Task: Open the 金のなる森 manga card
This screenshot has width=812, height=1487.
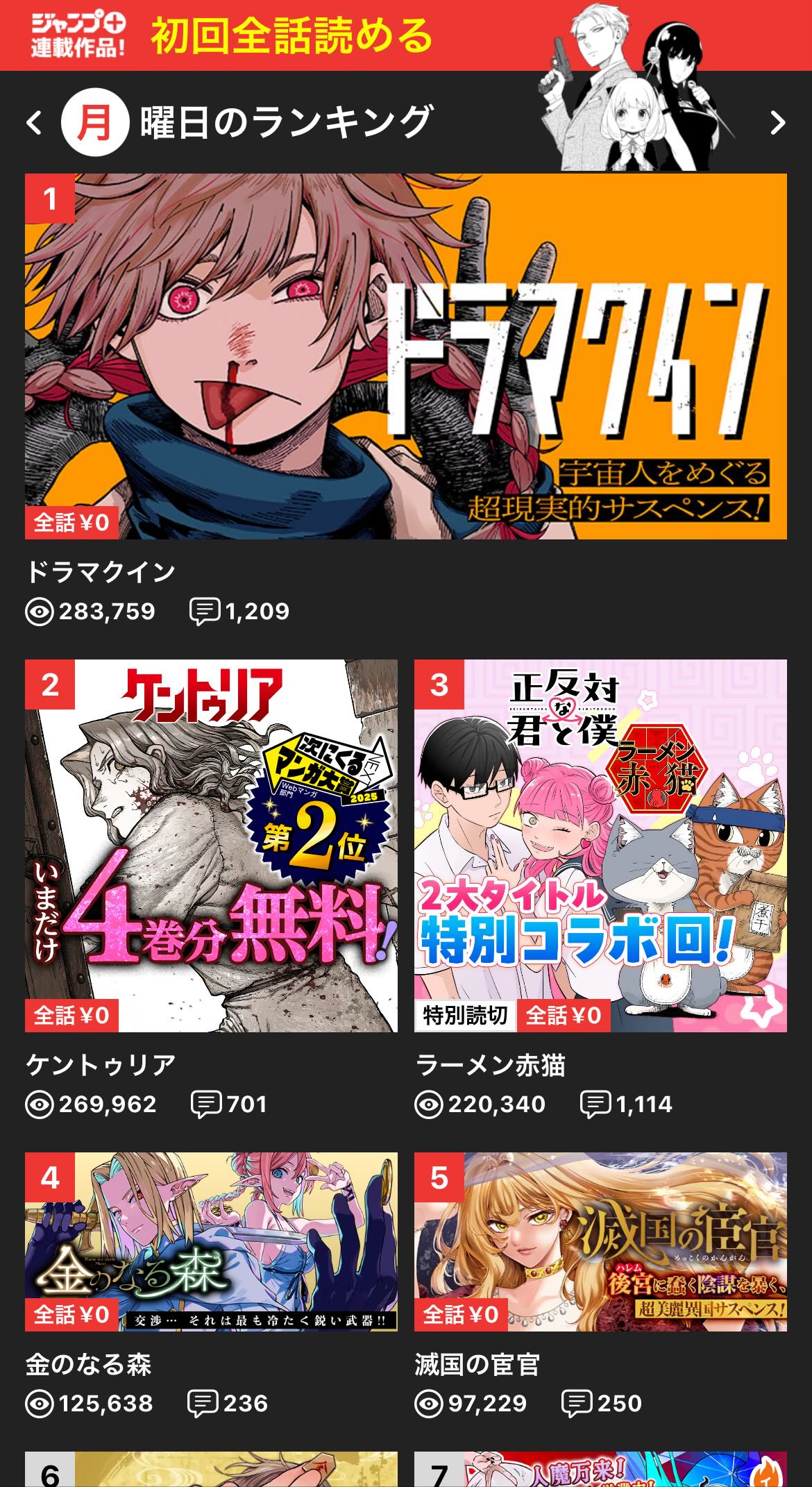Action: [211, 1241]
